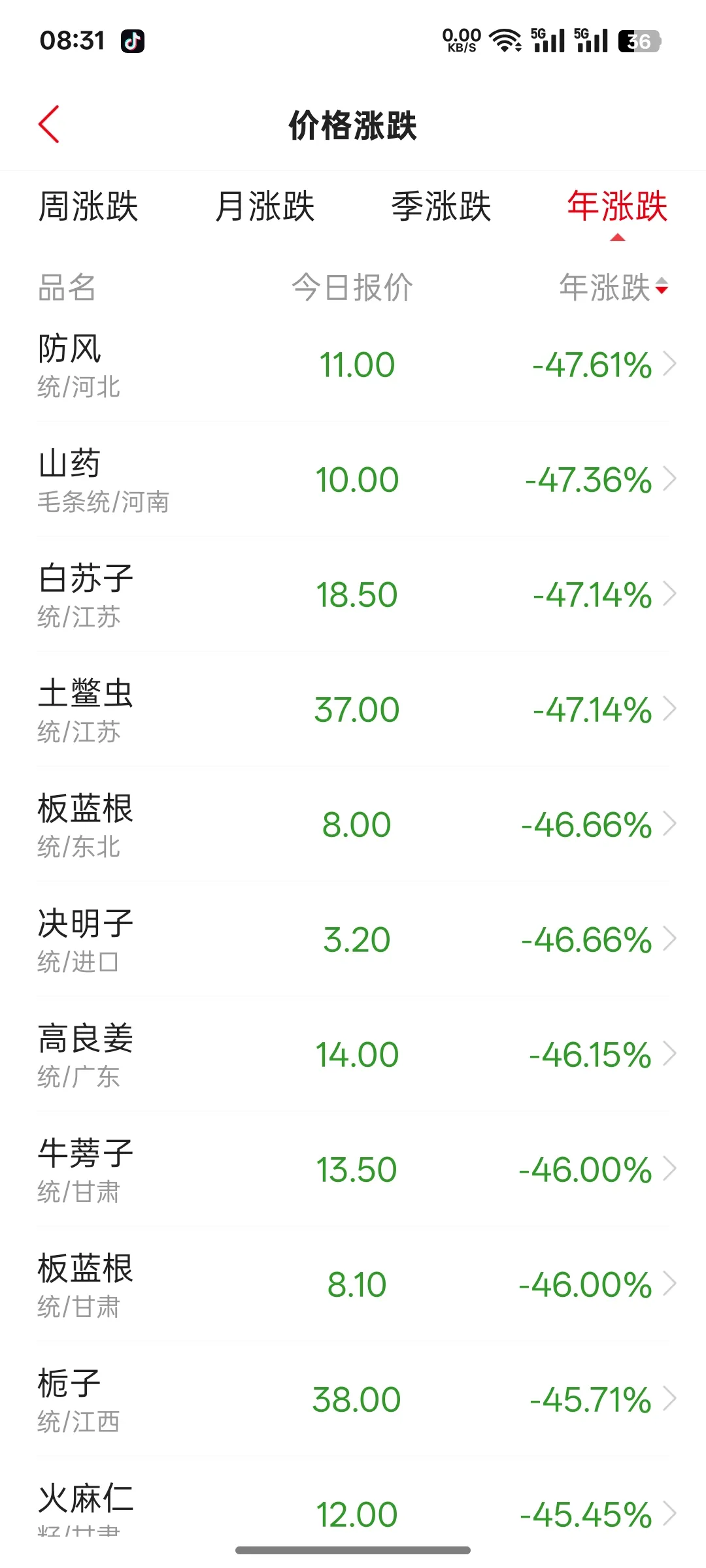Sort by the 年涨跌 column header
Image resolution: width=706 pixels, height=1568 pixels.
[614, 287]
